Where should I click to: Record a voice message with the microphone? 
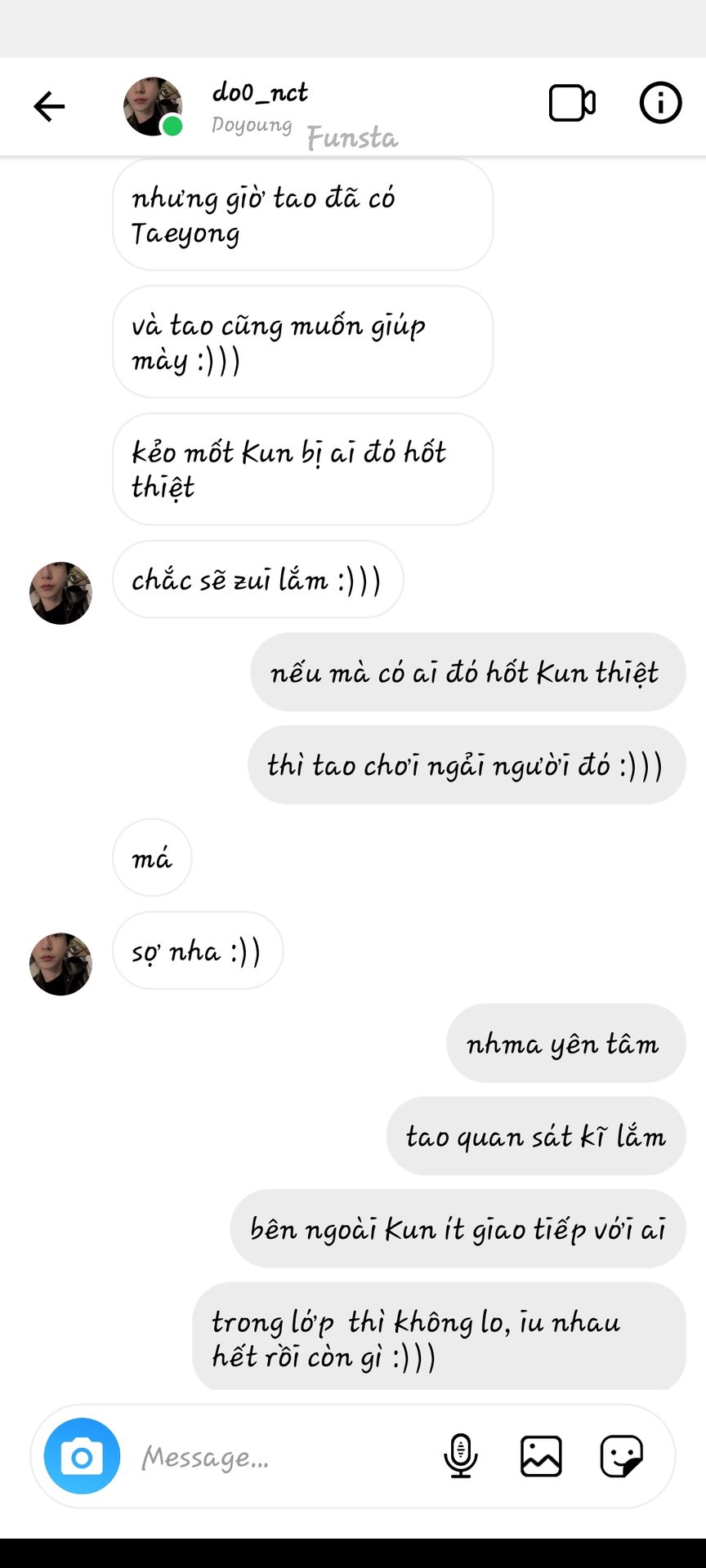point(461,1456)
